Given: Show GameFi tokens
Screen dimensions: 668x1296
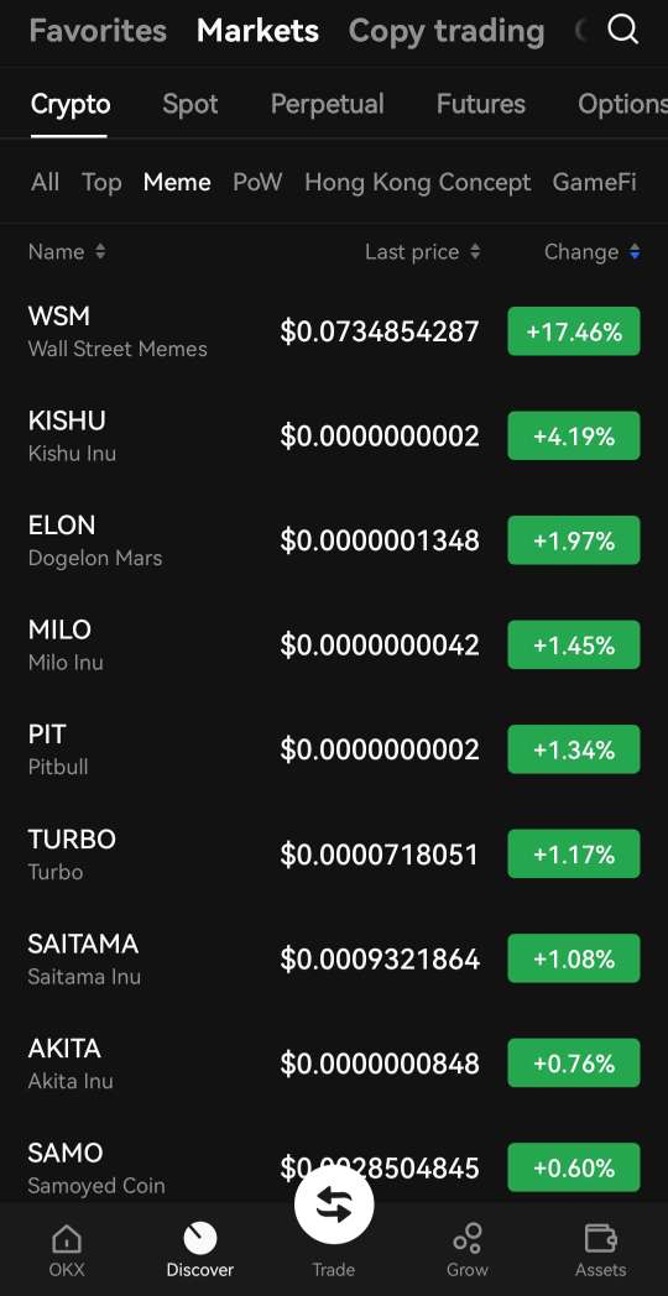Looking at the screenshot, I should [594, 182].
